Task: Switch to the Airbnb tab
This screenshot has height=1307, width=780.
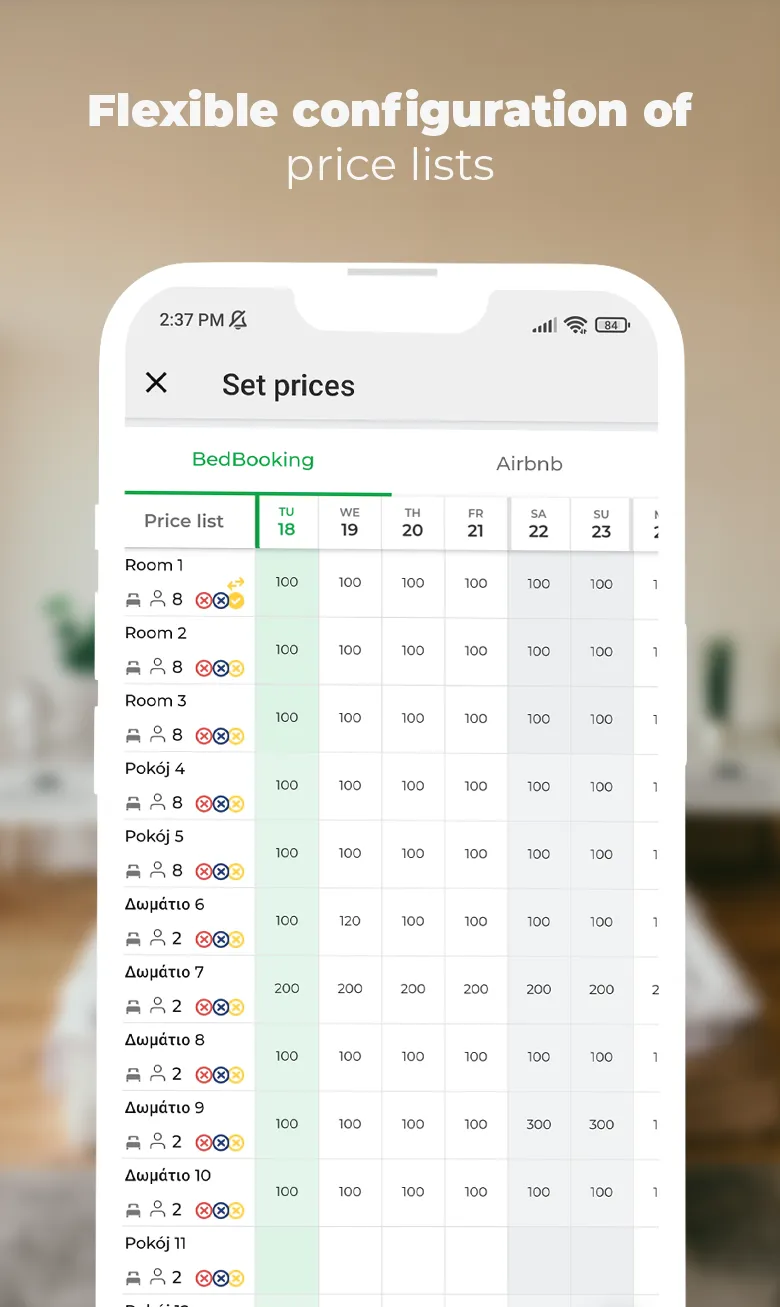Action: click(528, 463)
